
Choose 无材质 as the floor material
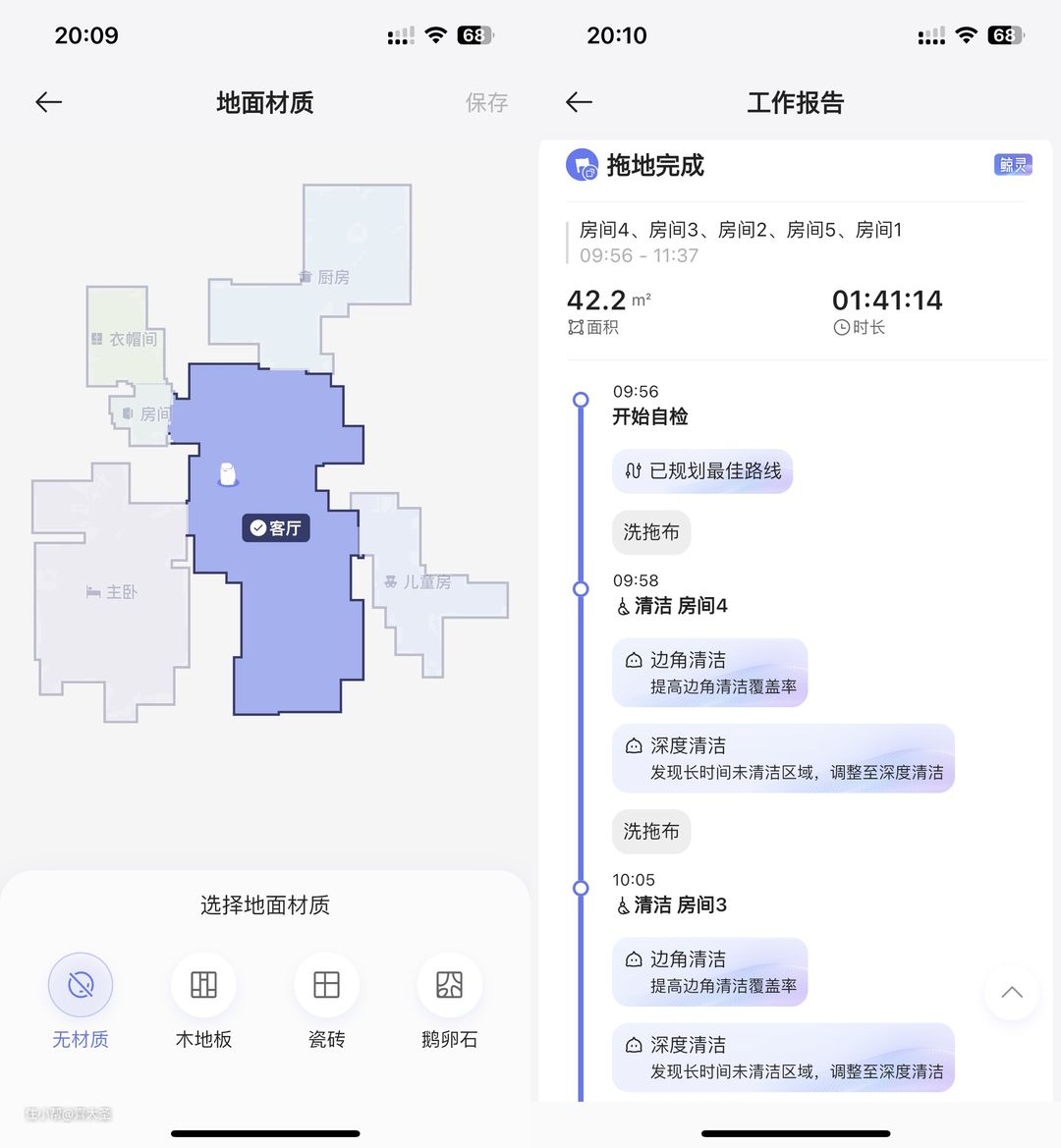pyautogui.click(x=81, y=985)
